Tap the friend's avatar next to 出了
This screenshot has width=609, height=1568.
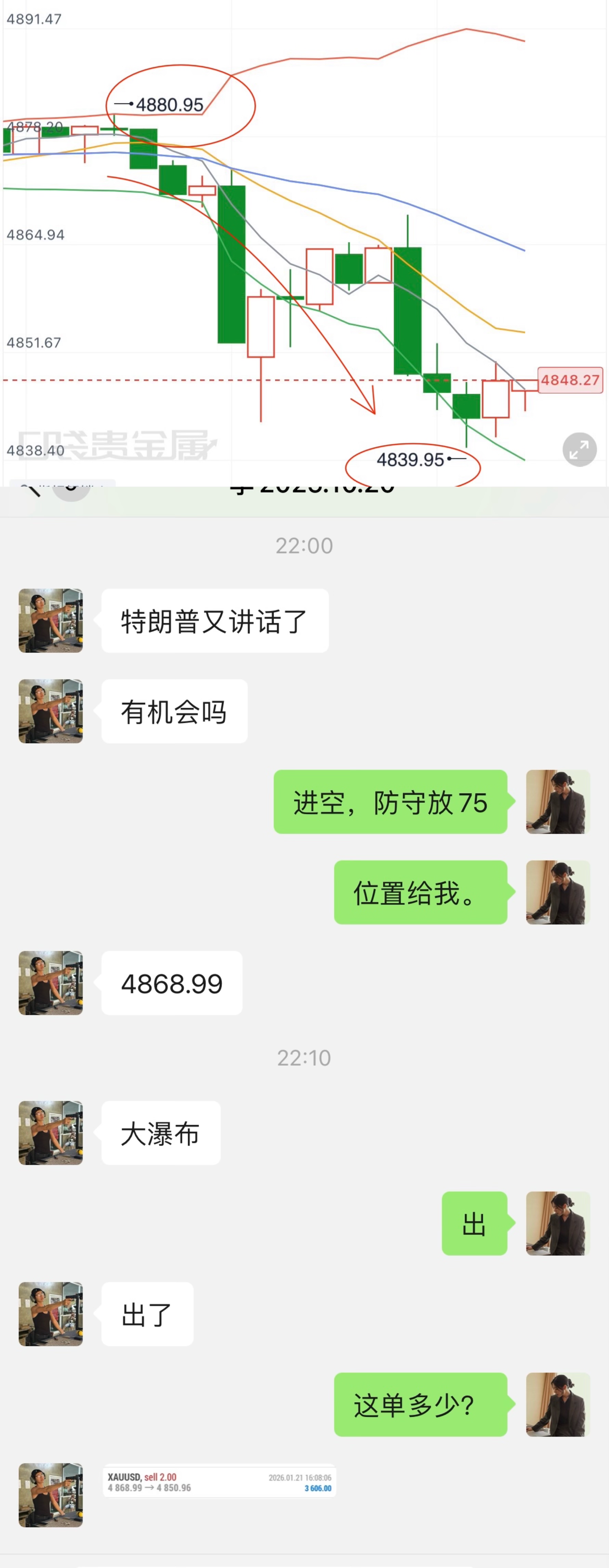51,1314
